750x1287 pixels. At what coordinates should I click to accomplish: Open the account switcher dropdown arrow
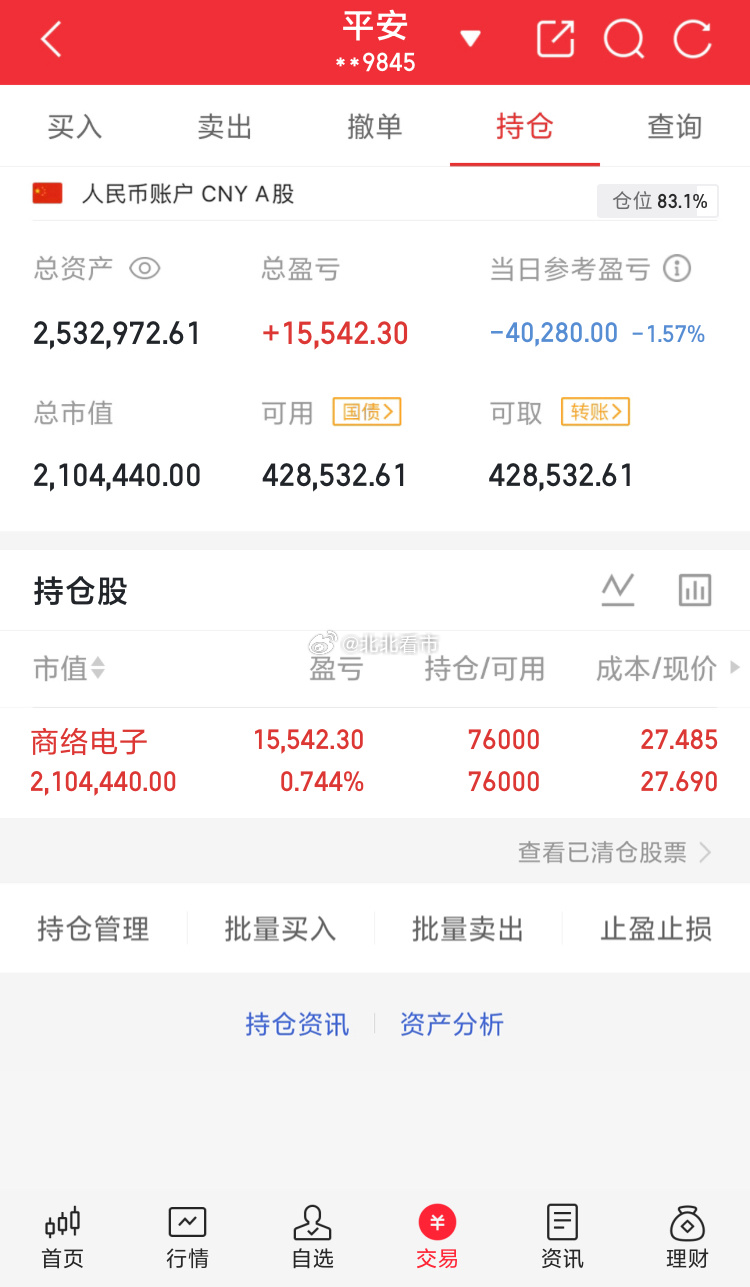coord(470,40)
